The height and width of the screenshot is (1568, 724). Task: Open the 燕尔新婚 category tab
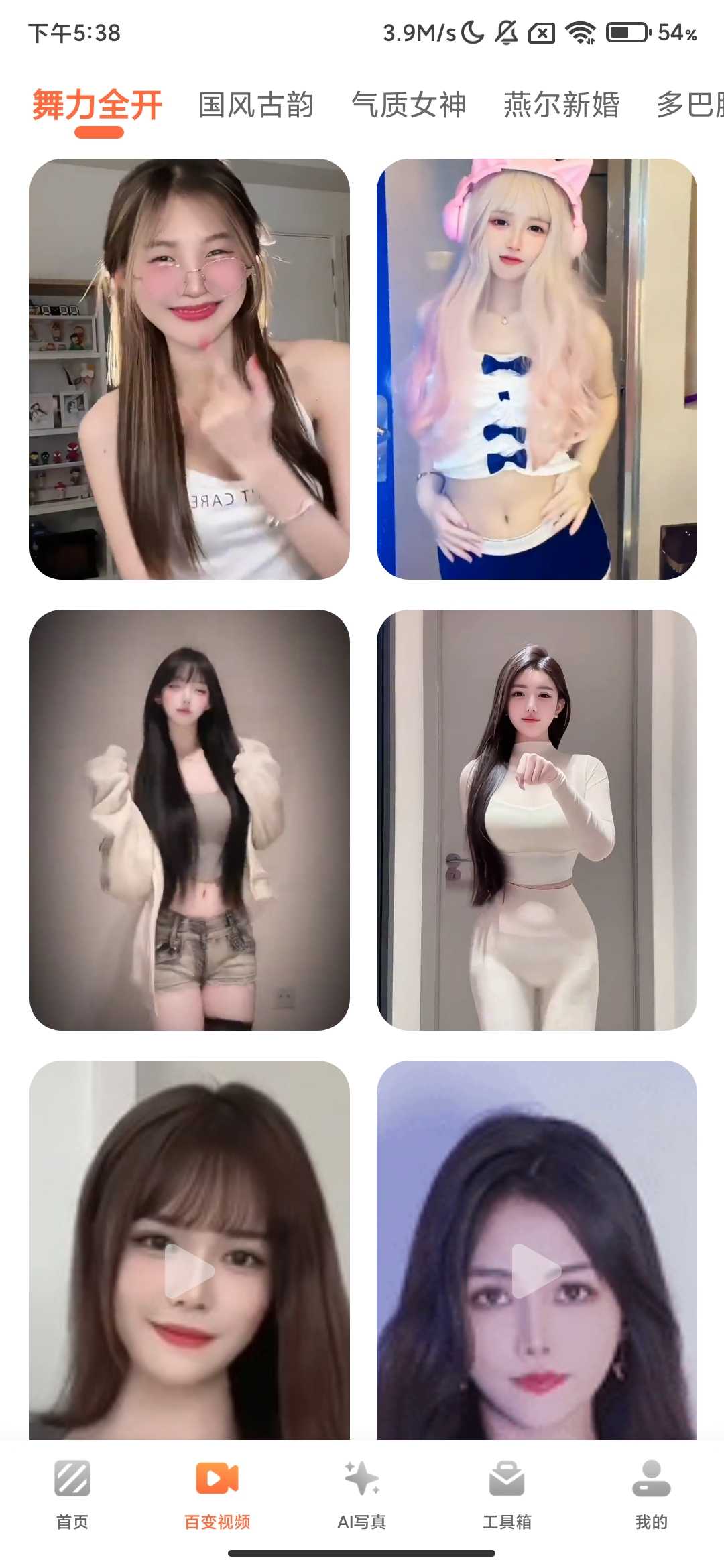pyautogui.click(x=561, y=105)
